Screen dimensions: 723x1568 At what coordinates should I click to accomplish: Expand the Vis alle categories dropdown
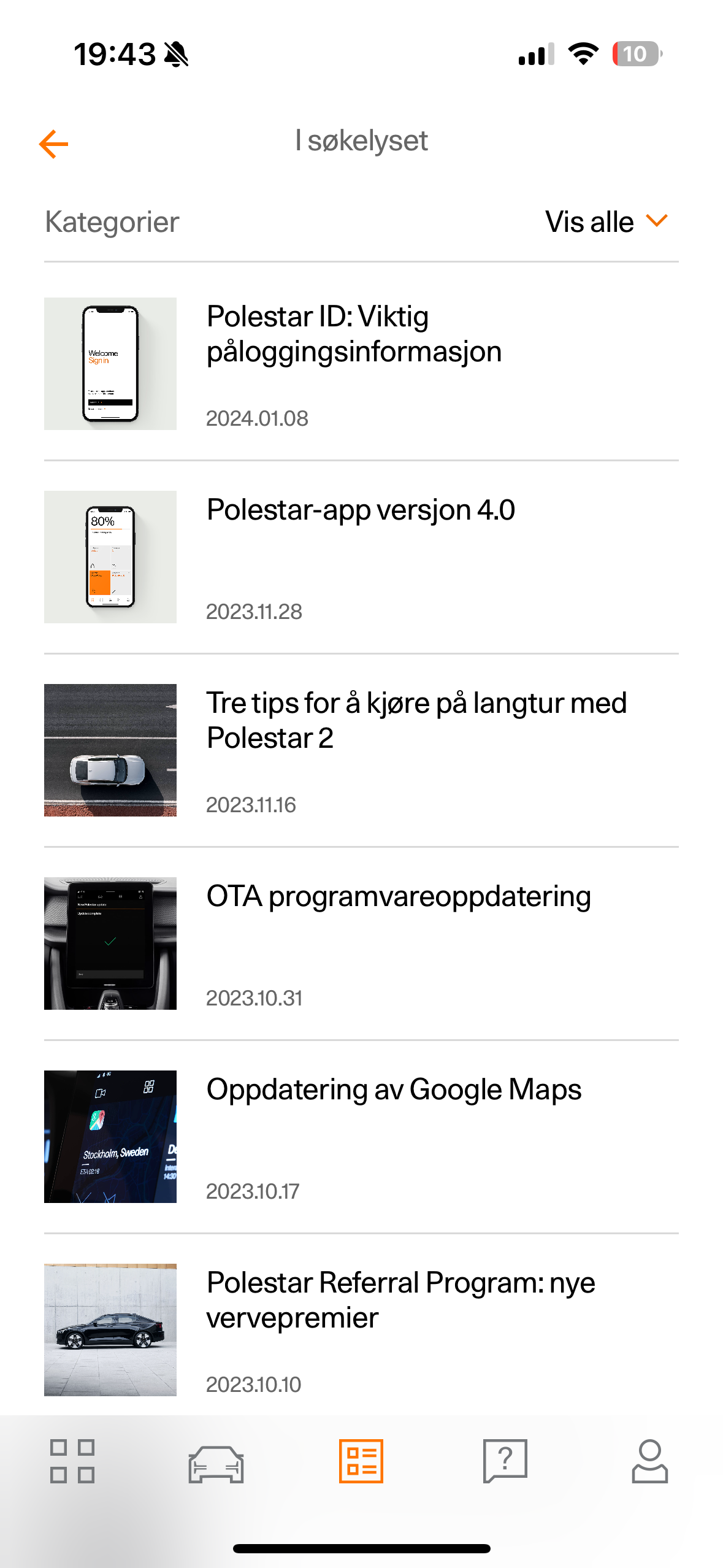point(606,221)
